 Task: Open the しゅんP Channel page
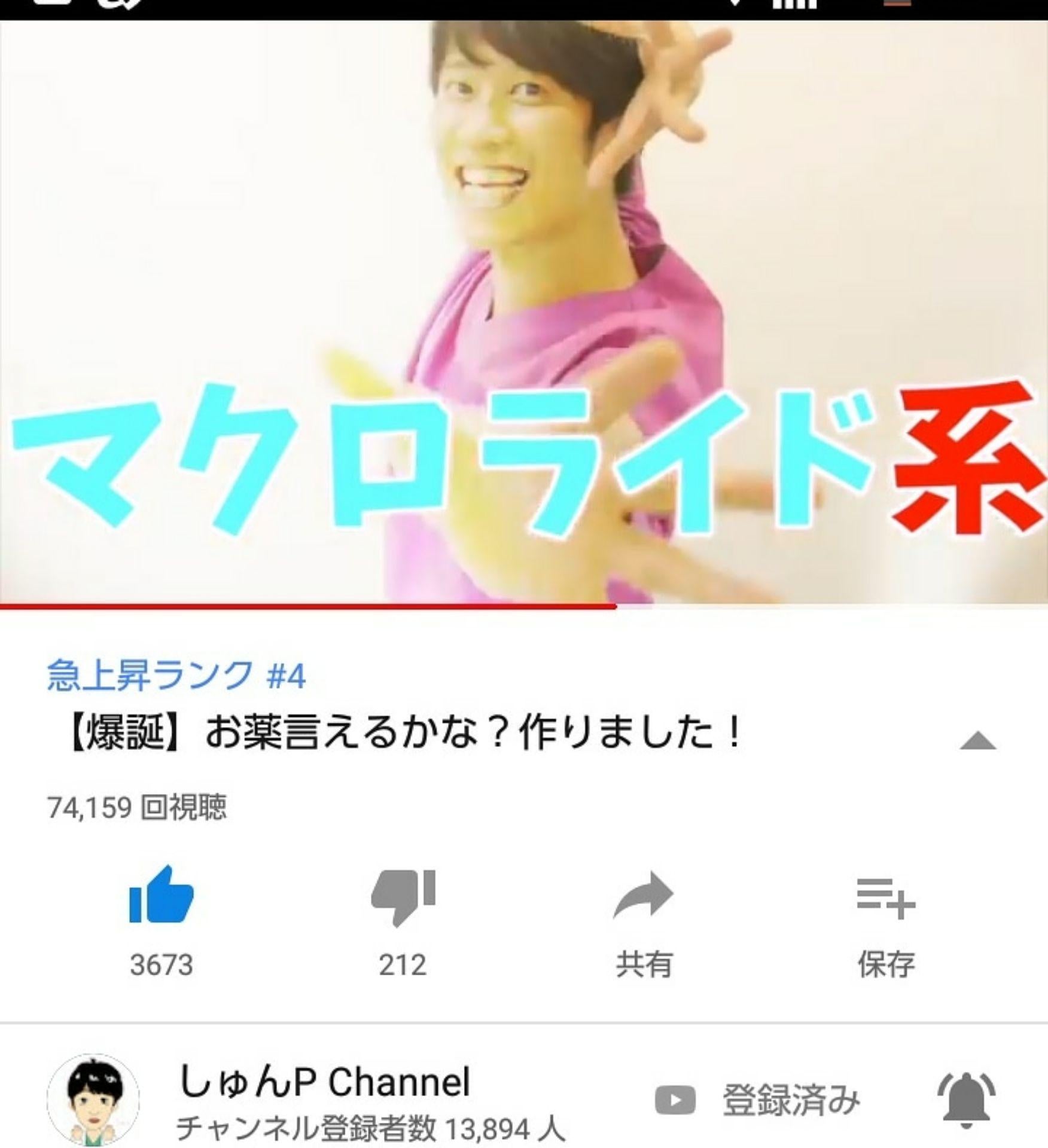click(x=323, y=1083)
